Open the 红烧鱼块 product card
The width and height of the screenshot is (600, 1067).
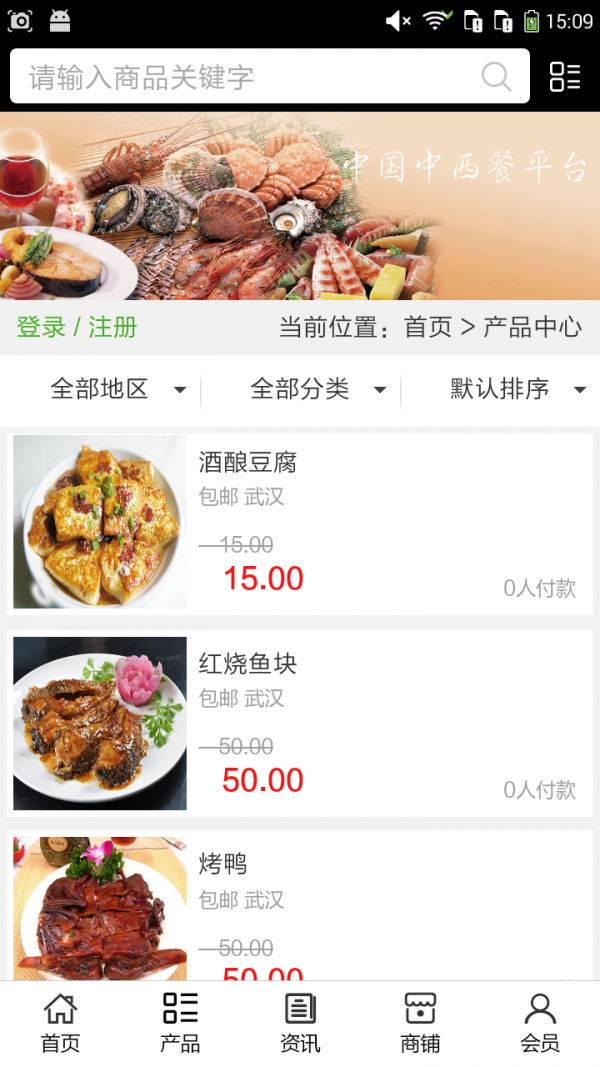tap(300, 723)
